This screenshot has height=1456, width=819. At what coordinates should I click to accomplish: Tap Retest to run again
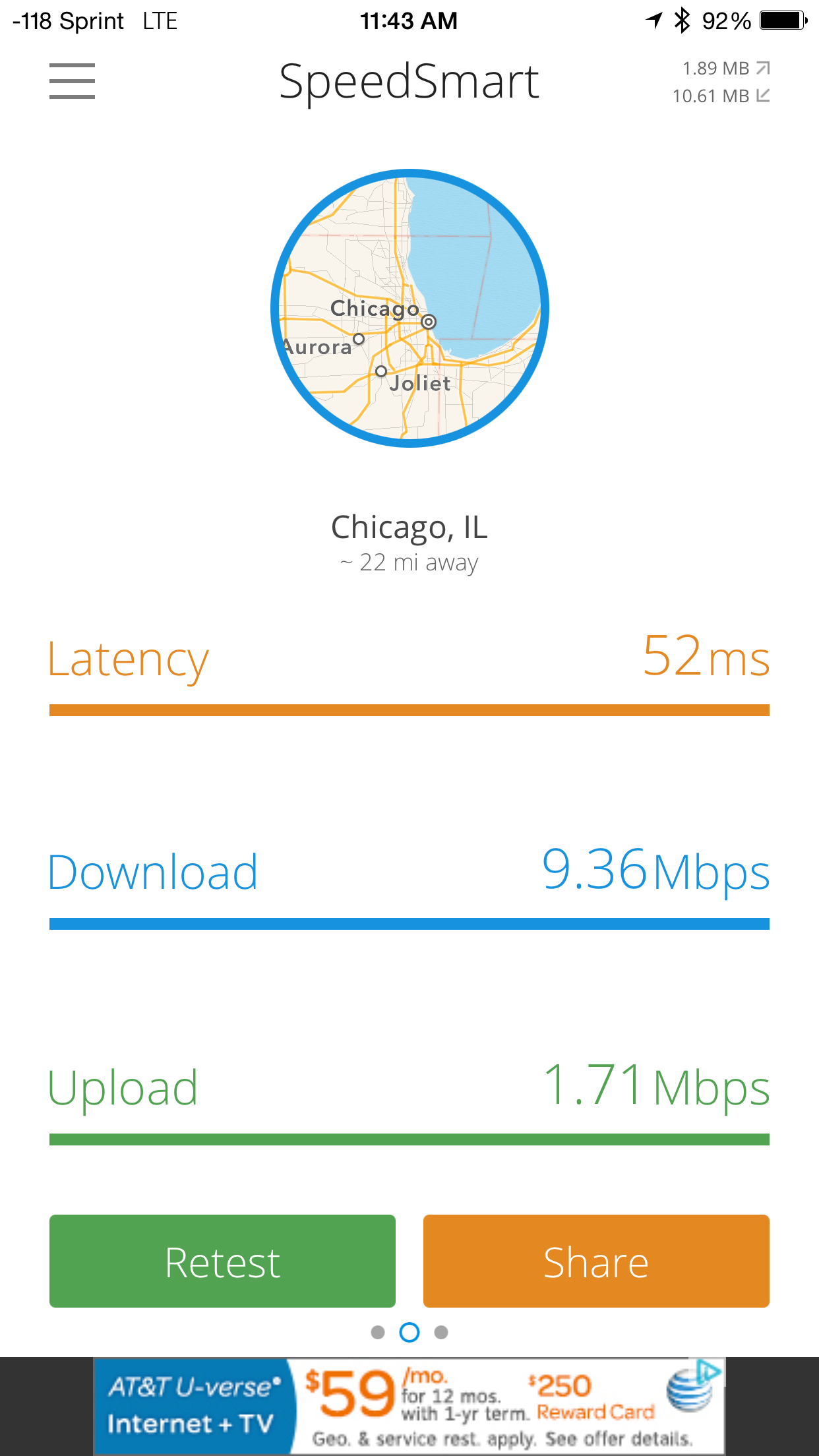222,1261
